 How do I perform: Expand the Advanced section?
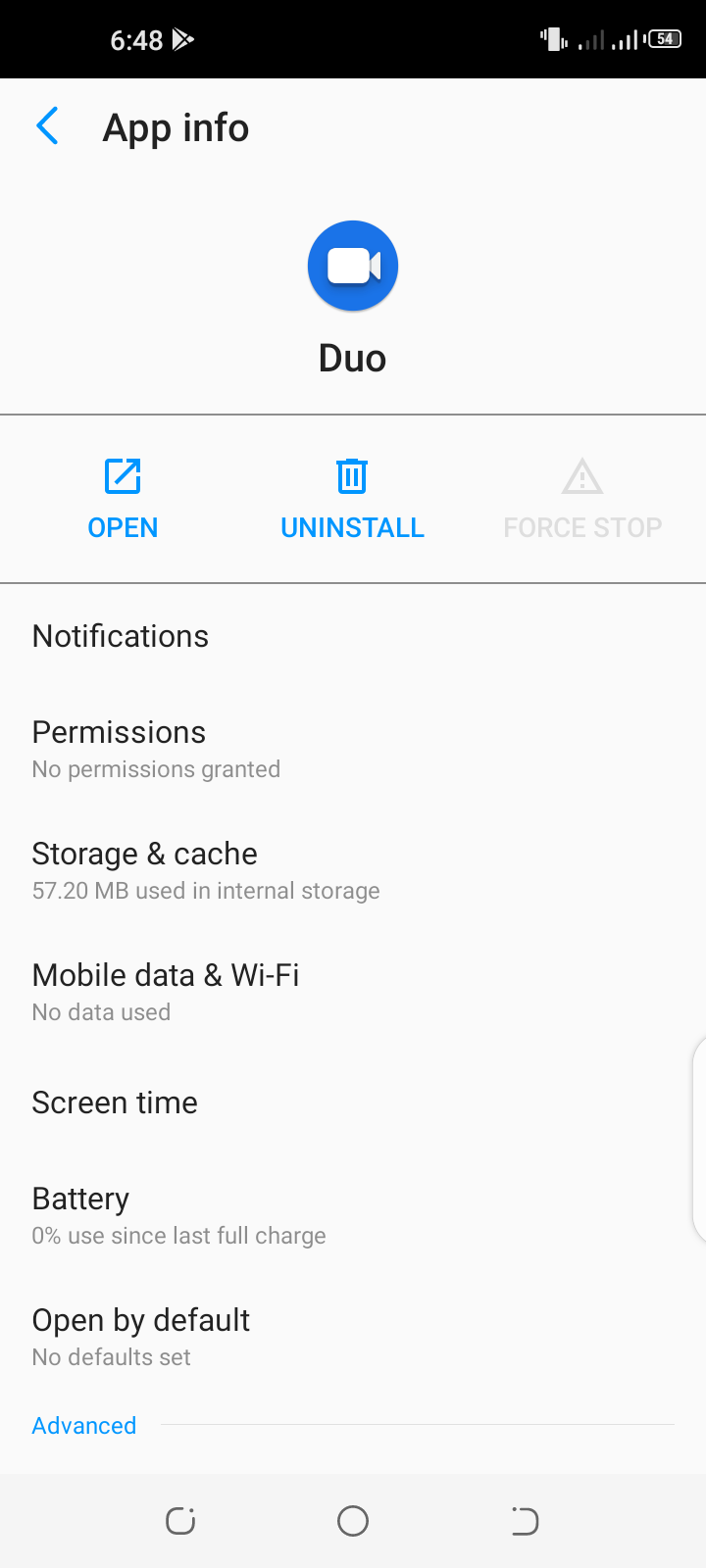84,1426
